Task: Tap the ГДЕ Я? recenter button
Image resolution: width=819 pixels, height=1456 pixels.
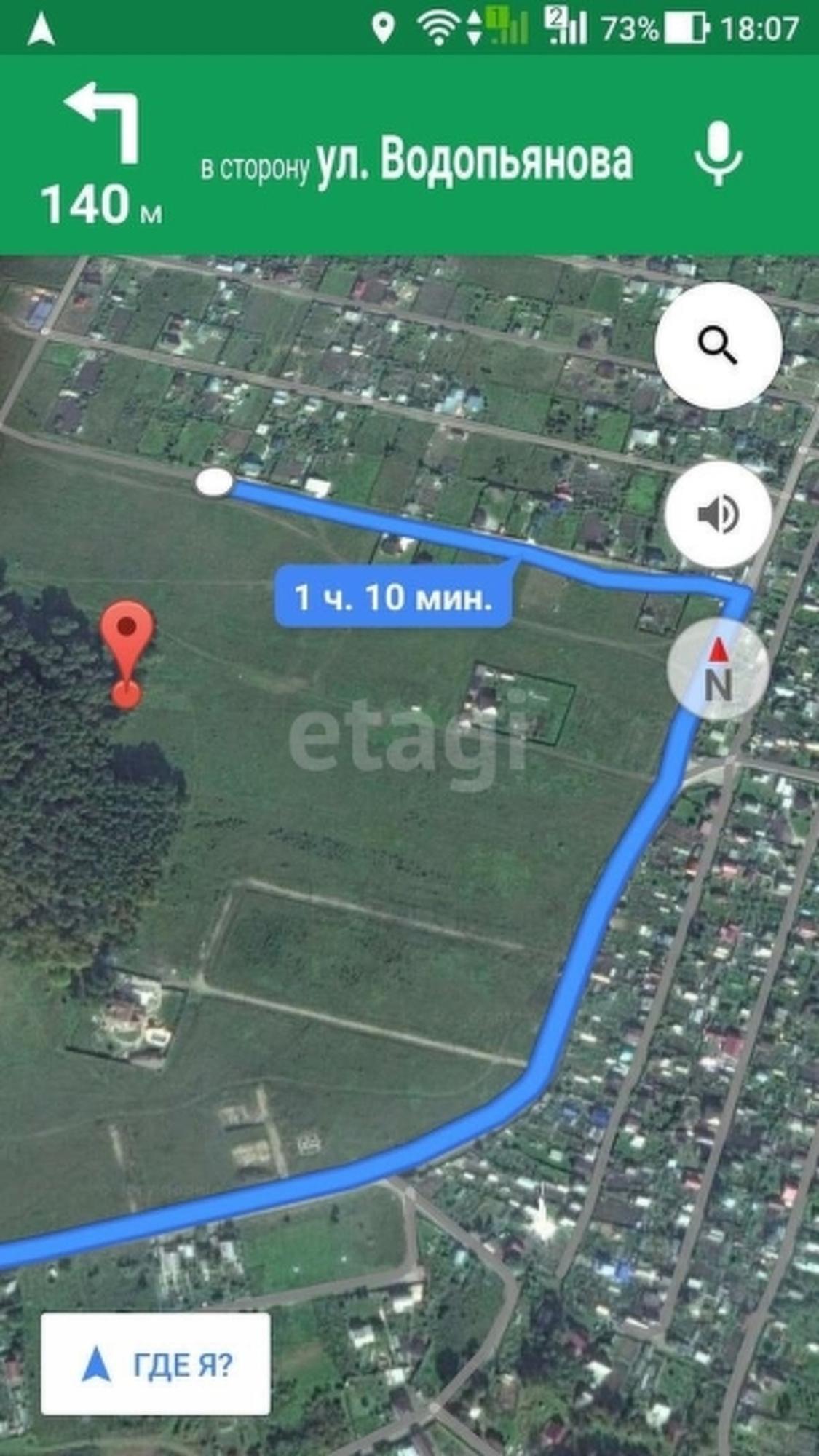Action: (x=156, y=1364)
